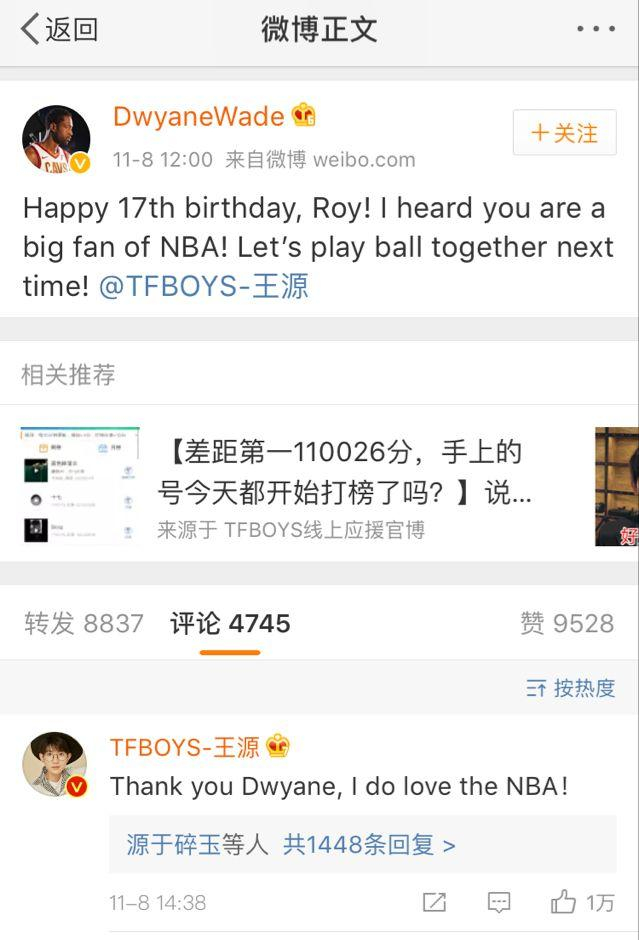This screenshot has width=639, height=940.
Task: Change comment sorting via 按热度
Action: [571, 688]
